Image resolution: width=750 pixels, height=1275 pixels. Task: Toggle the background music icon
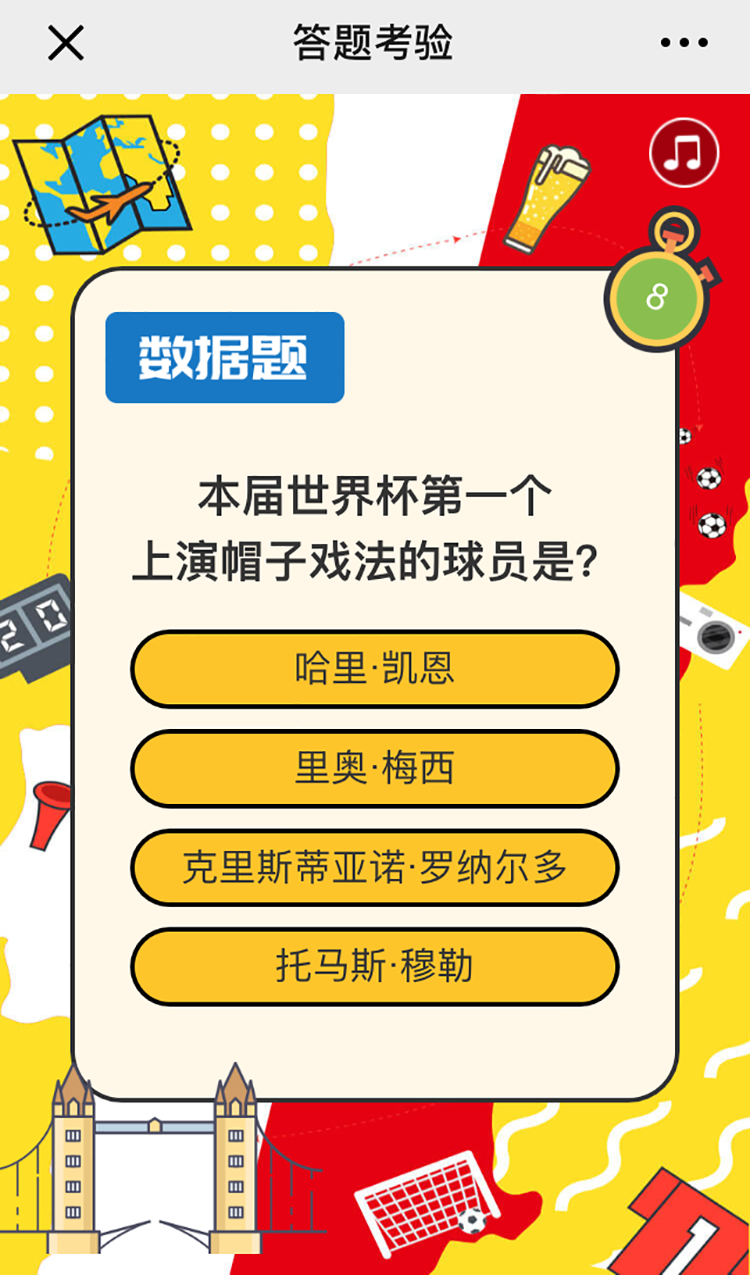tap(684, 153)
